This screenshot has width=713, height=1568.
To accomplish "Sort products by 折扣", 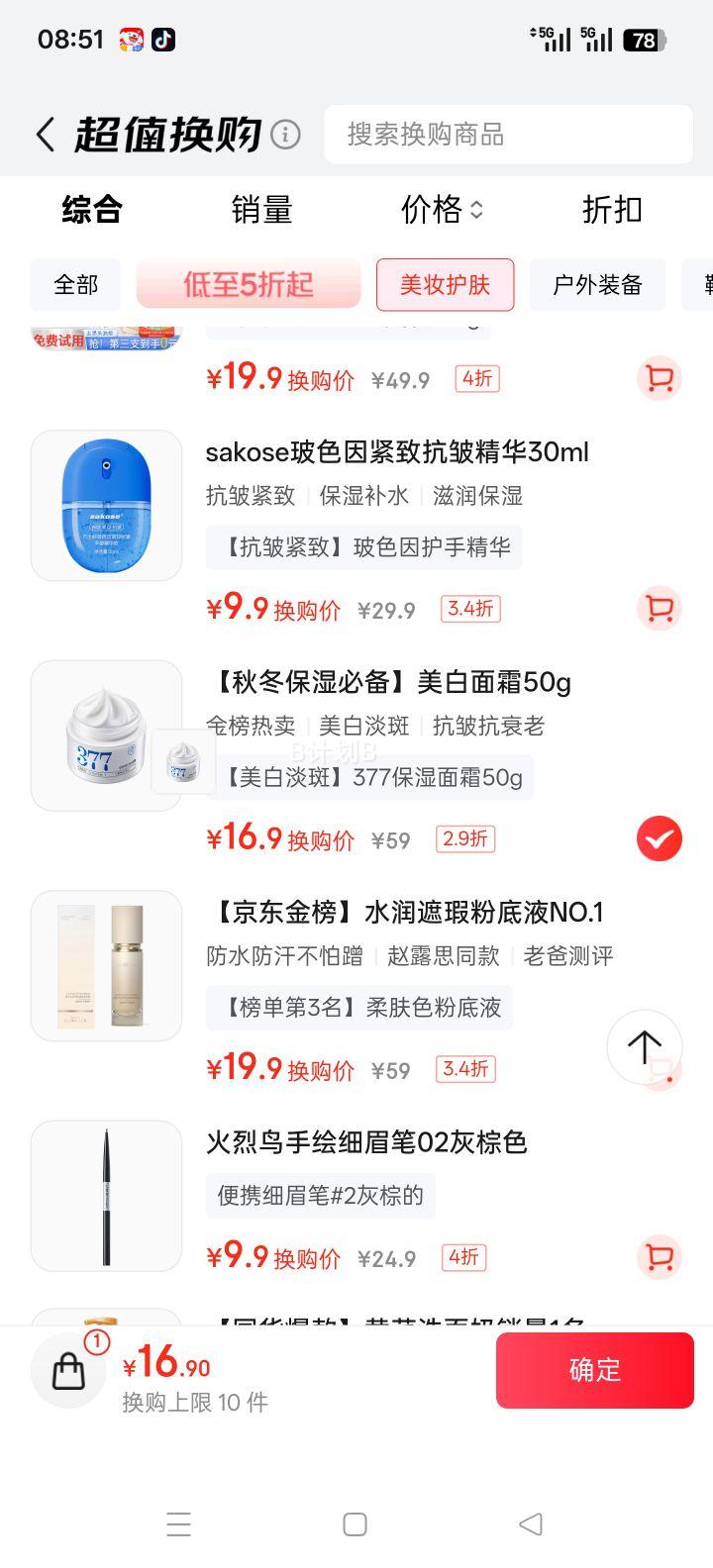I will point(612,210).
